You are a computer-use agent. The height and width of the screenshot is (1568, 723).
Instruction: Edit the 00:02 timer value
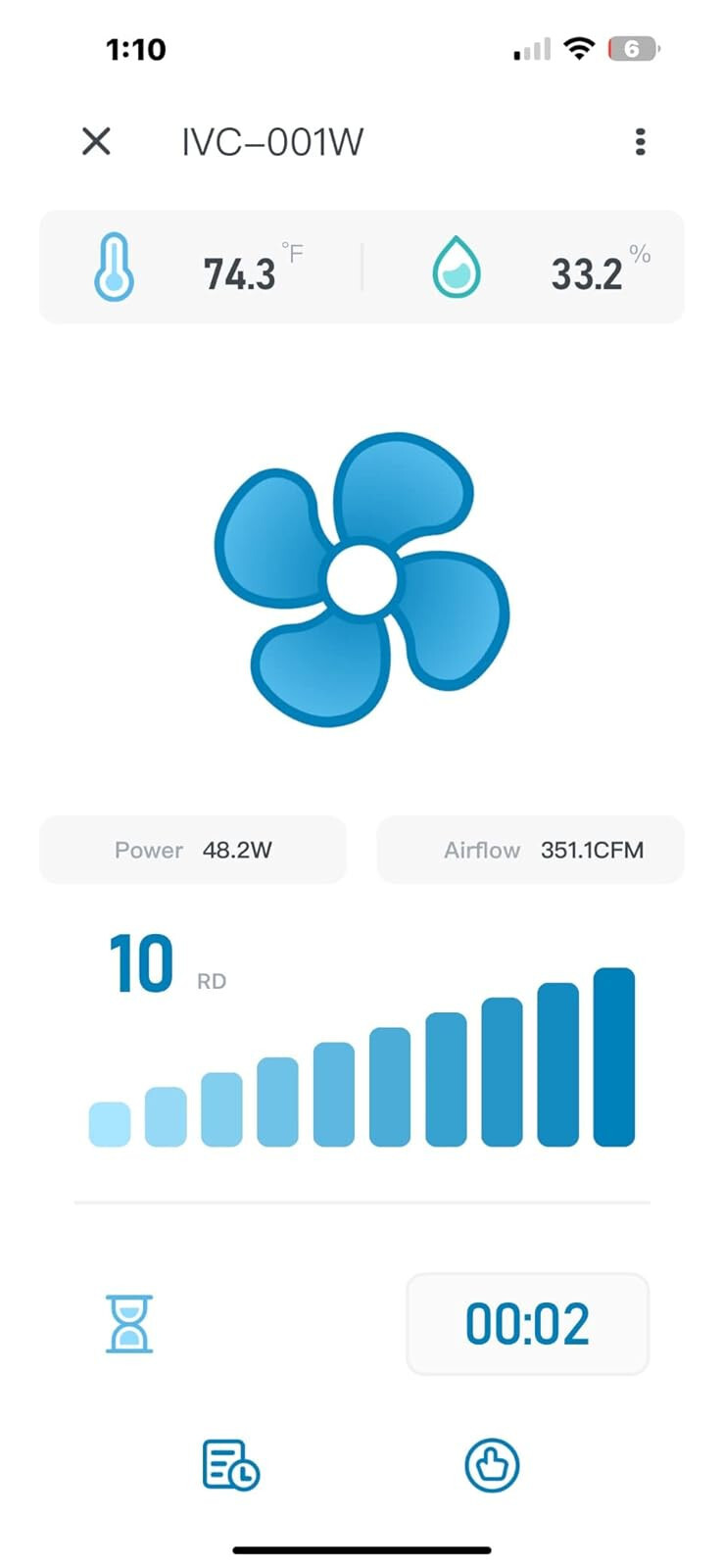tap(527, 1324)
